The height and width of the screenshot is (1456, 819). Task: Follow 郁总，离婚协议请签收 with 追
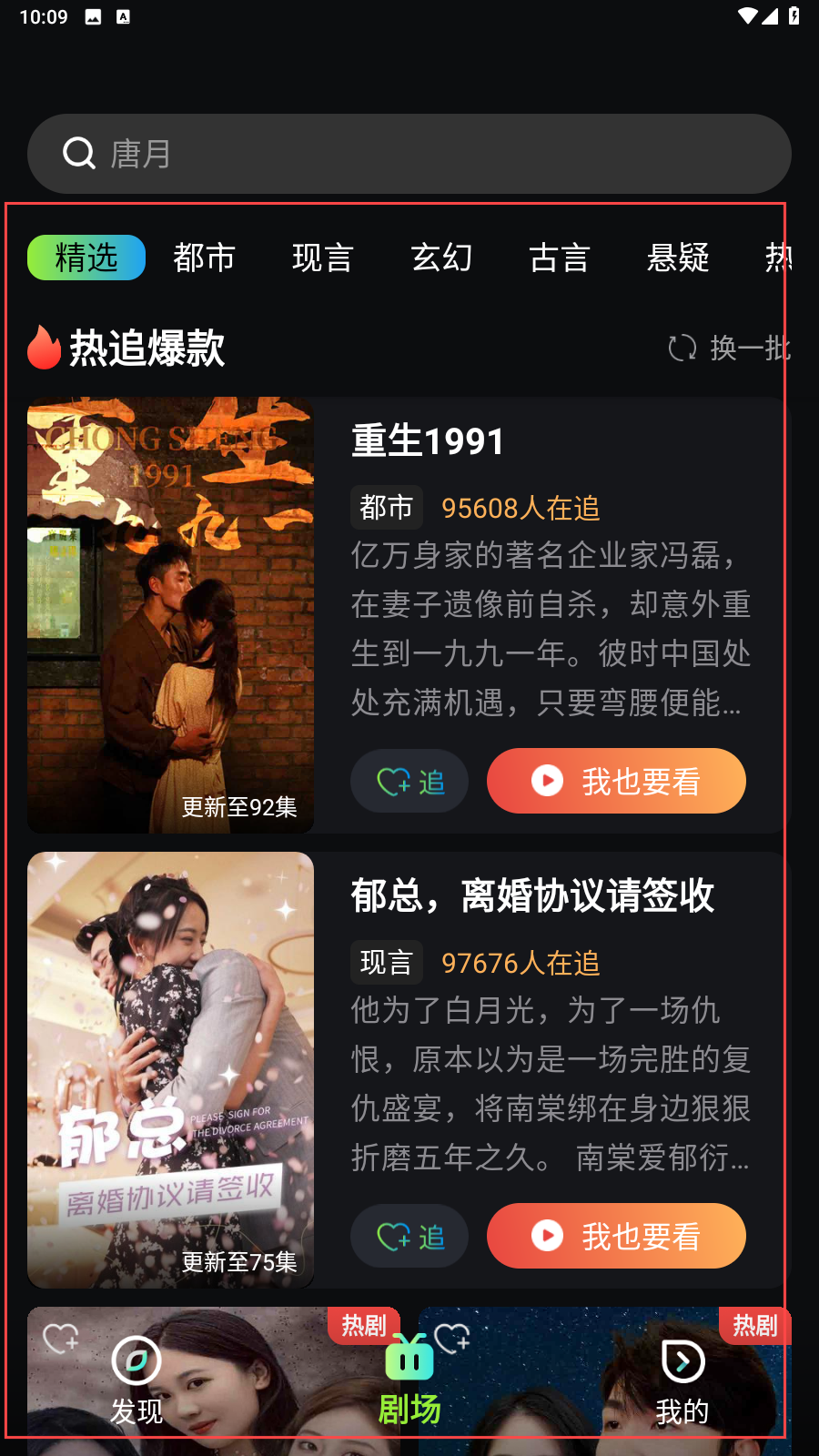tap(409, 1237)
